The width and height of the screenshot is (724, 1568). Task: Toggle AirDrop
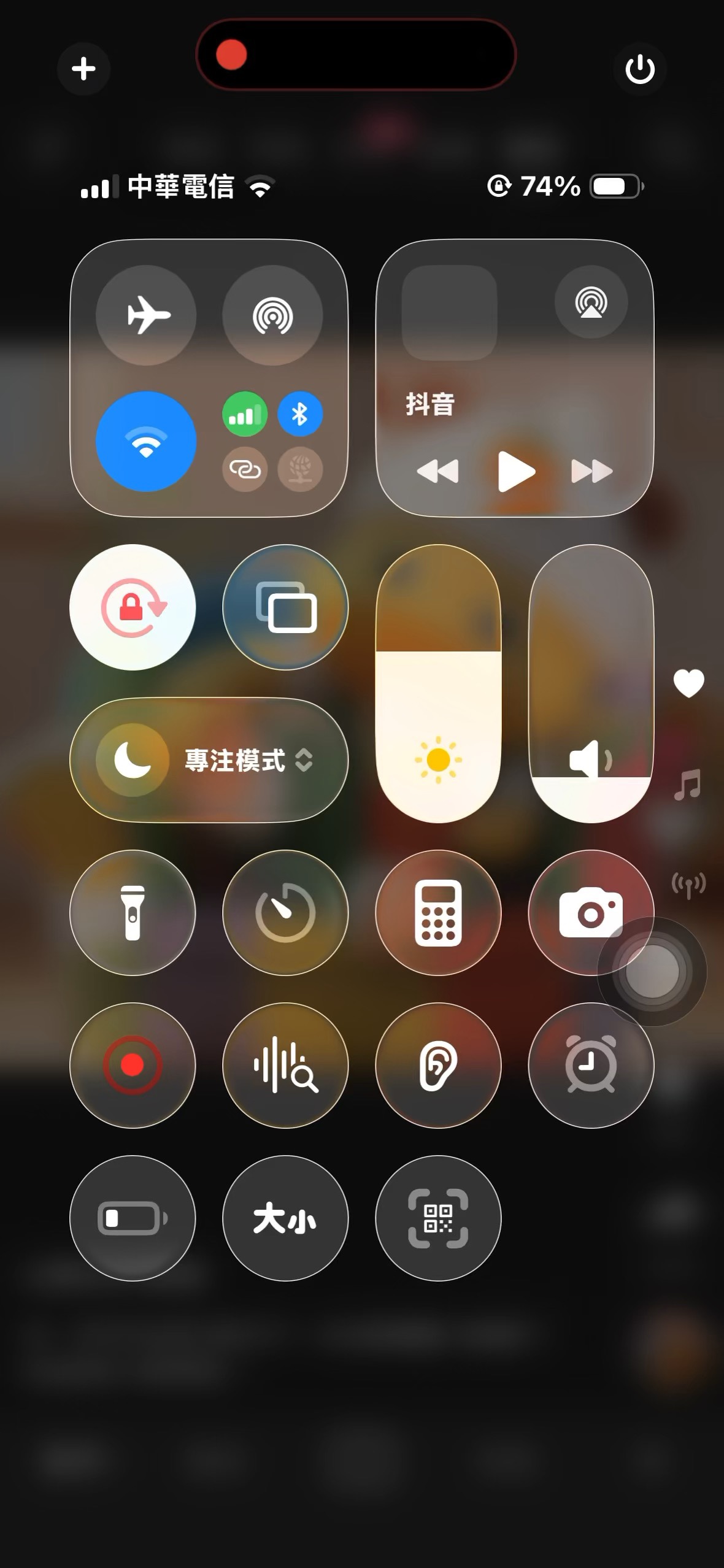click(272, 315)
